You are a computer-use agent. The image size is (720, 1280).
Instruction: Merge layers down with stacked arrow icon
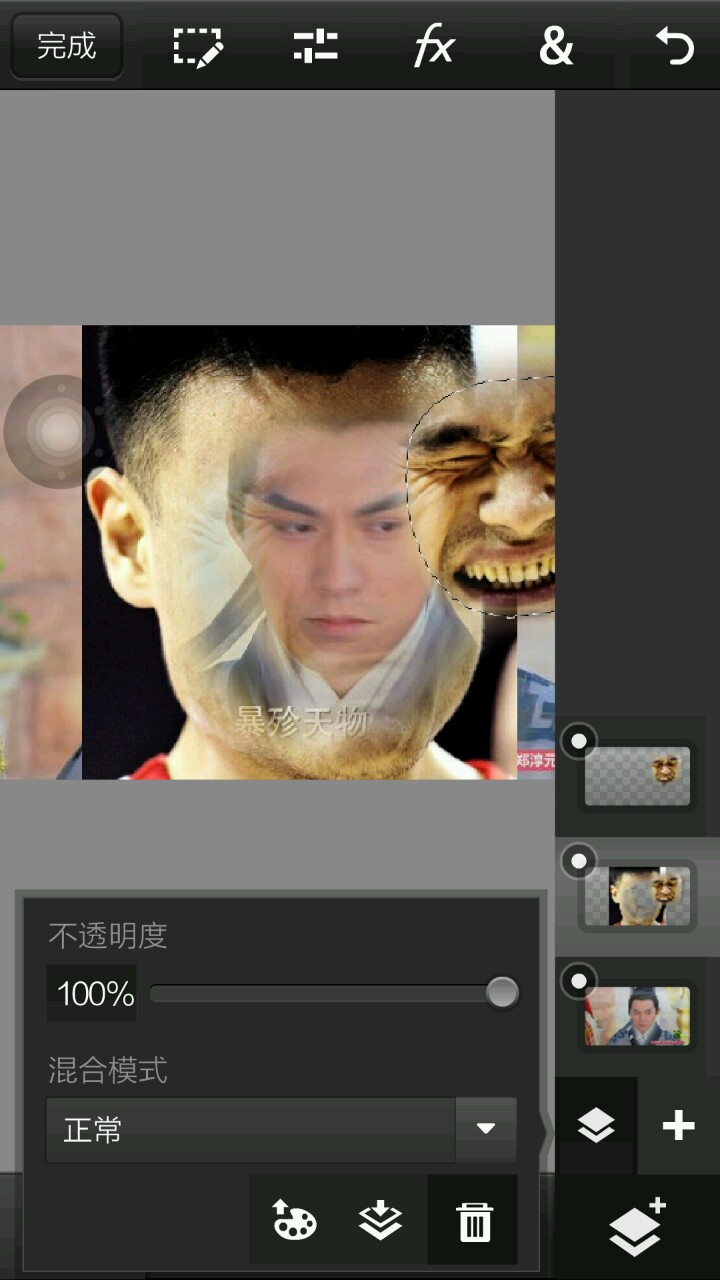click(381, 1221)
